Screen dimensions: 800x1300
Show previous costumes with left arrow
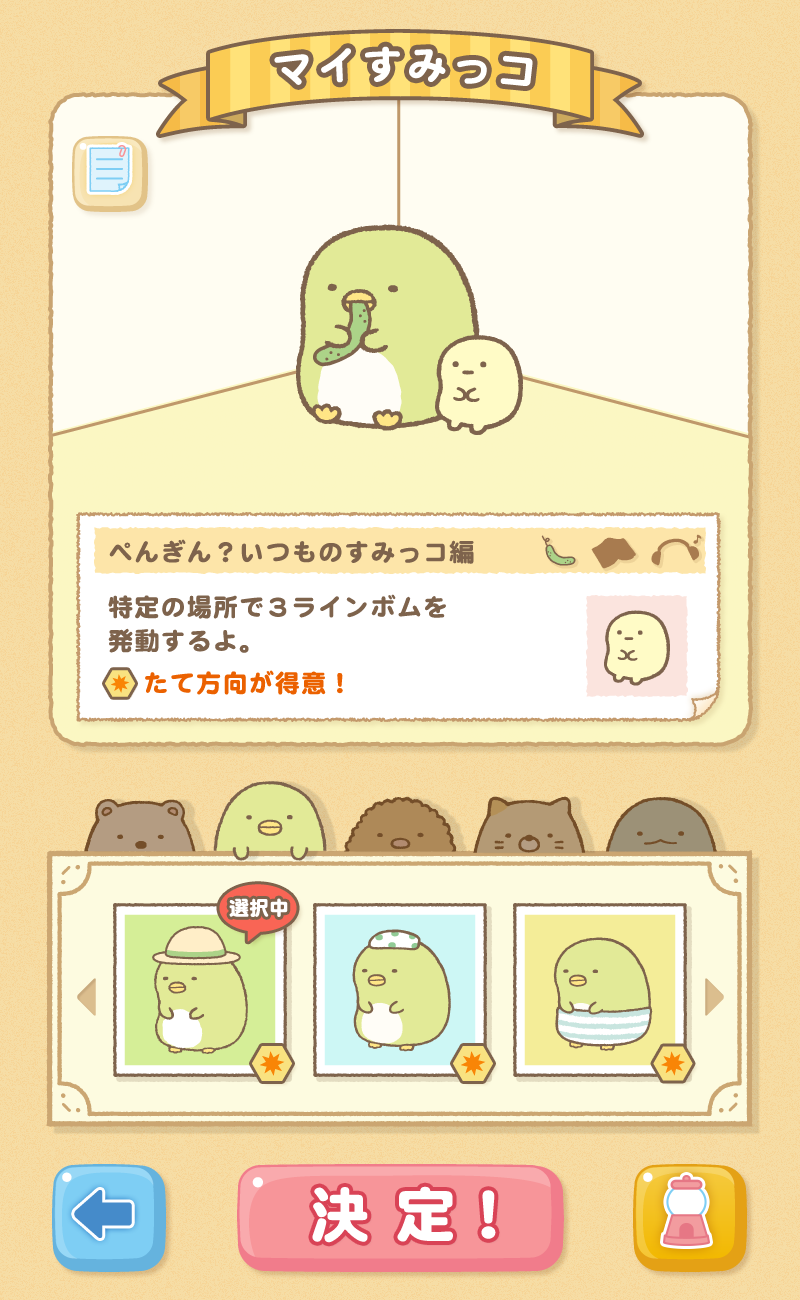pos(86,996)
